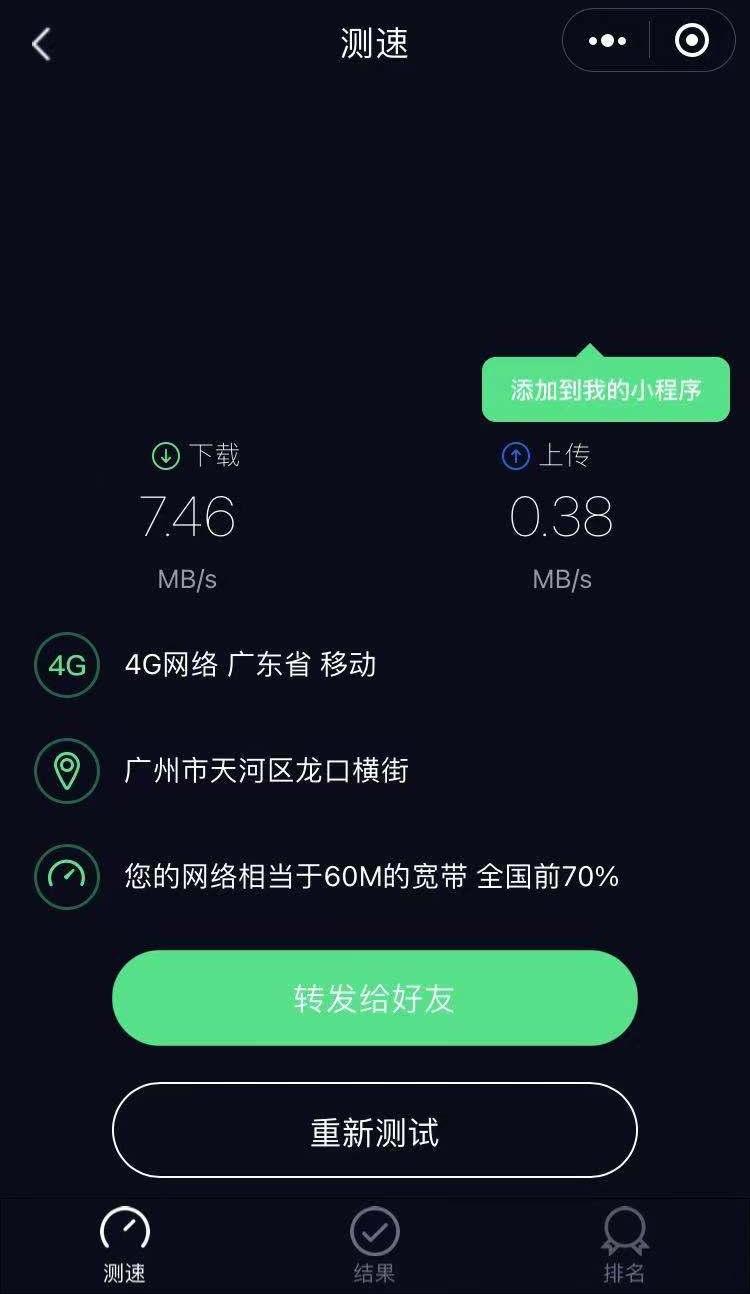
Task: Click the speedometer gauge icon
Action: [x=66, y=875]
